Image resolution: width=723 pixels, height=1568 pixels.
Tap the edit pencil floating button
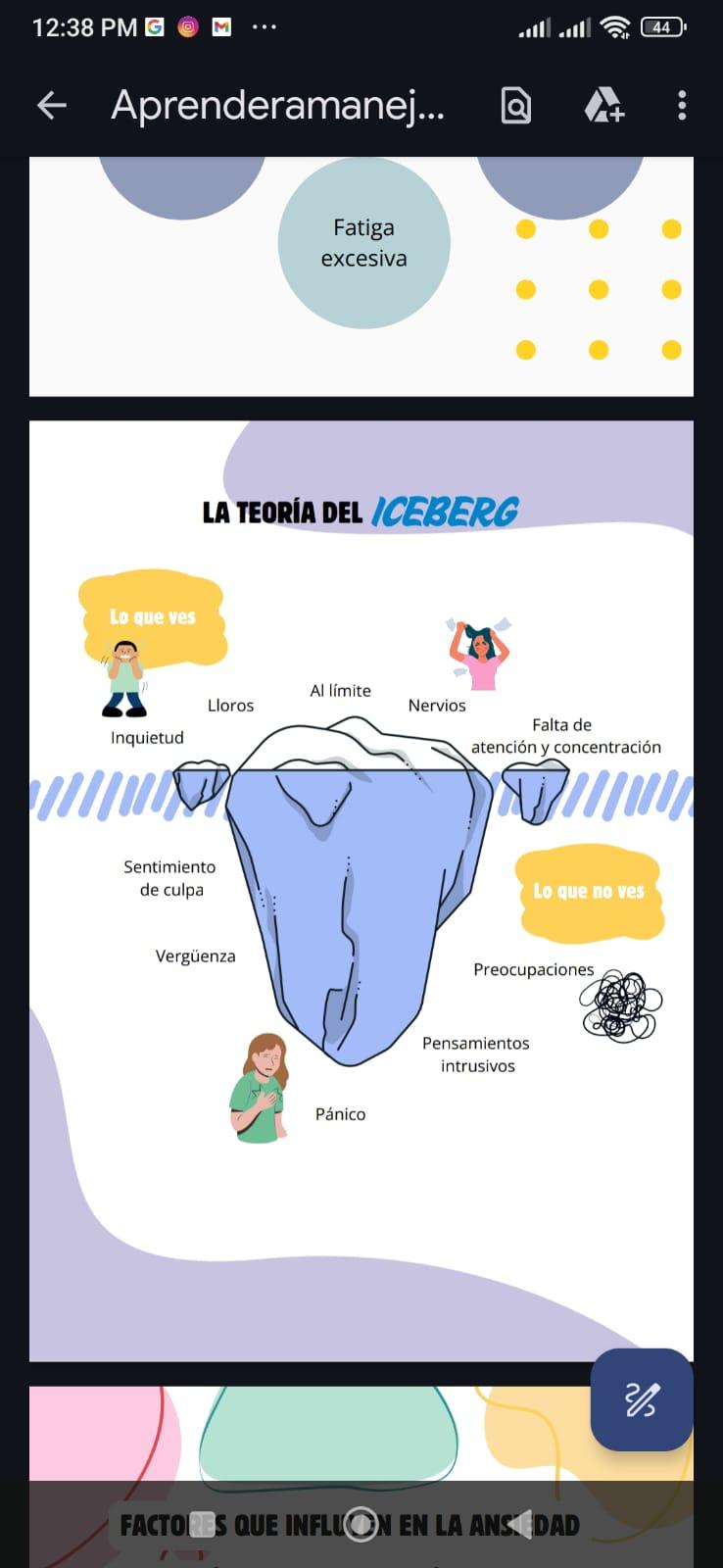click(x=642, y=1399)
